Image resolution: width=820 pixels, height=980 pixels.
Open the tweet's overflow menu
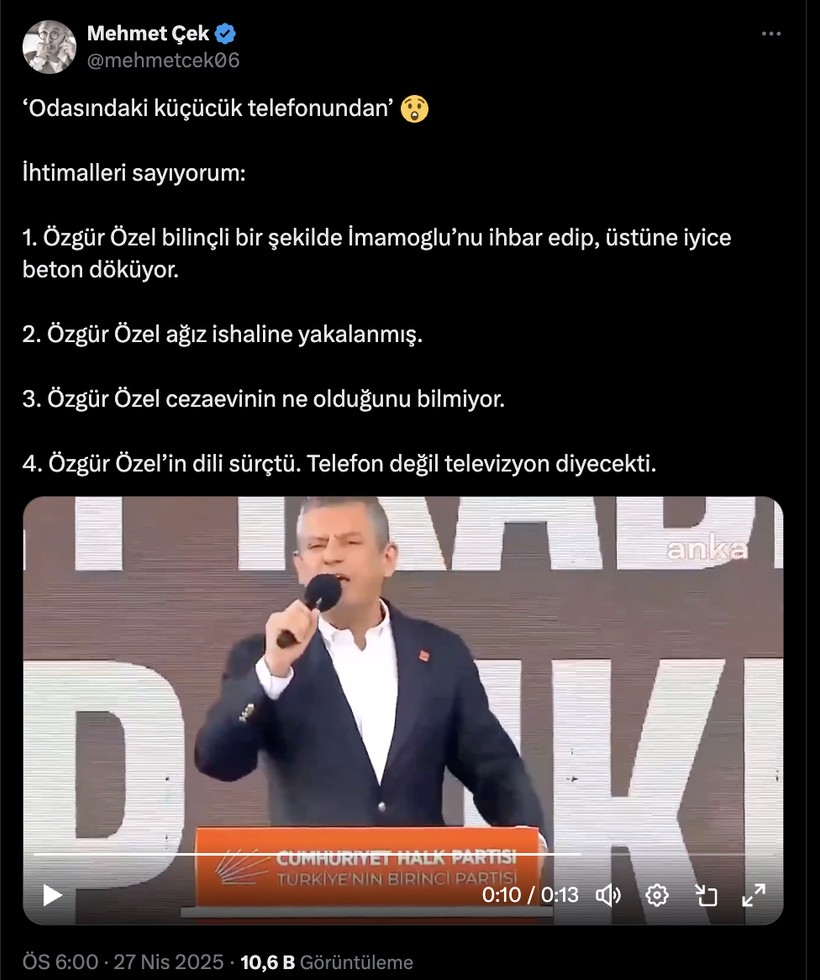770,34
